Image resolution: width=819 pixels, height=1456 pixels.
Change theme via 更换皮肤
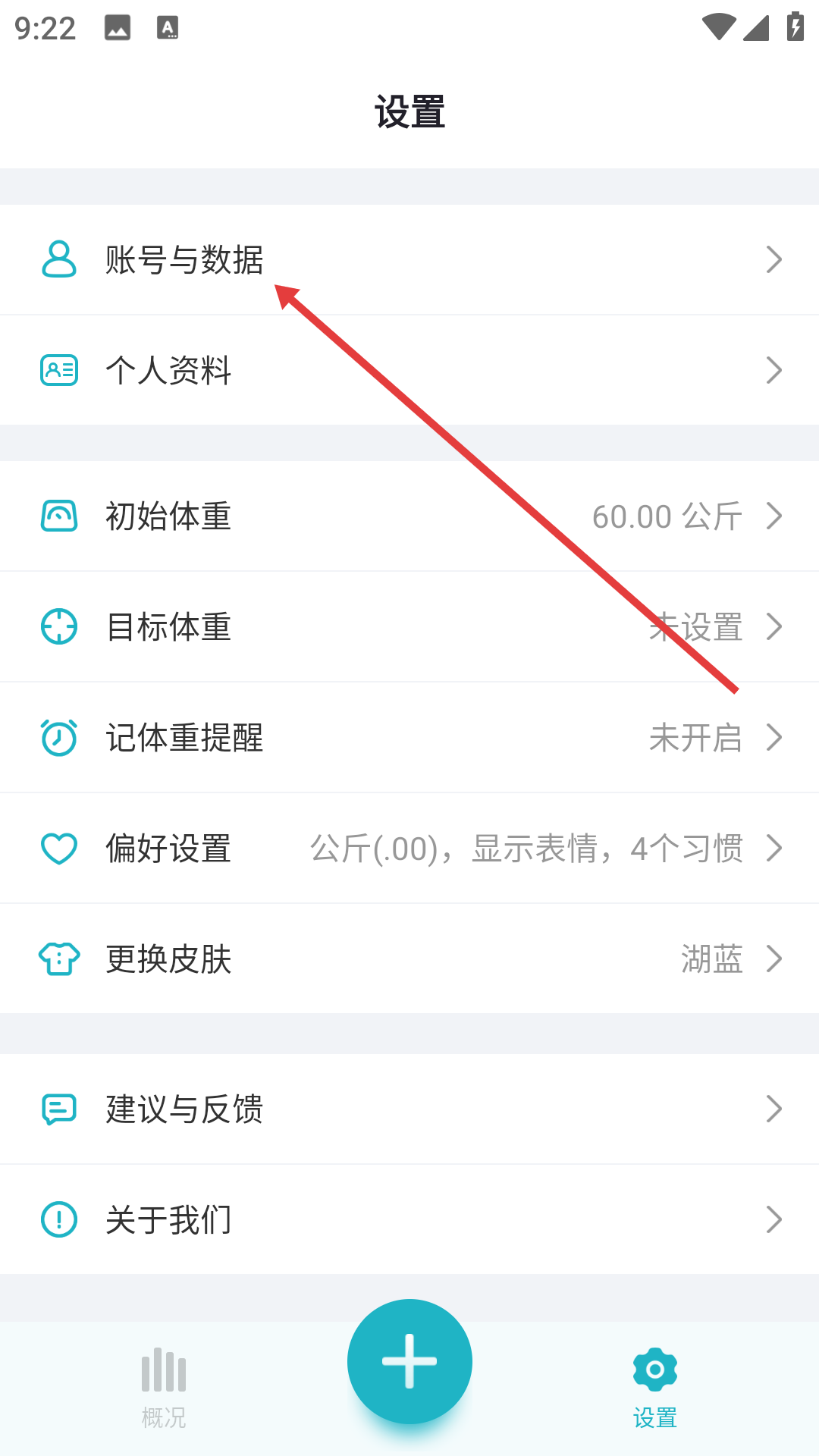(x=409, y=959)
